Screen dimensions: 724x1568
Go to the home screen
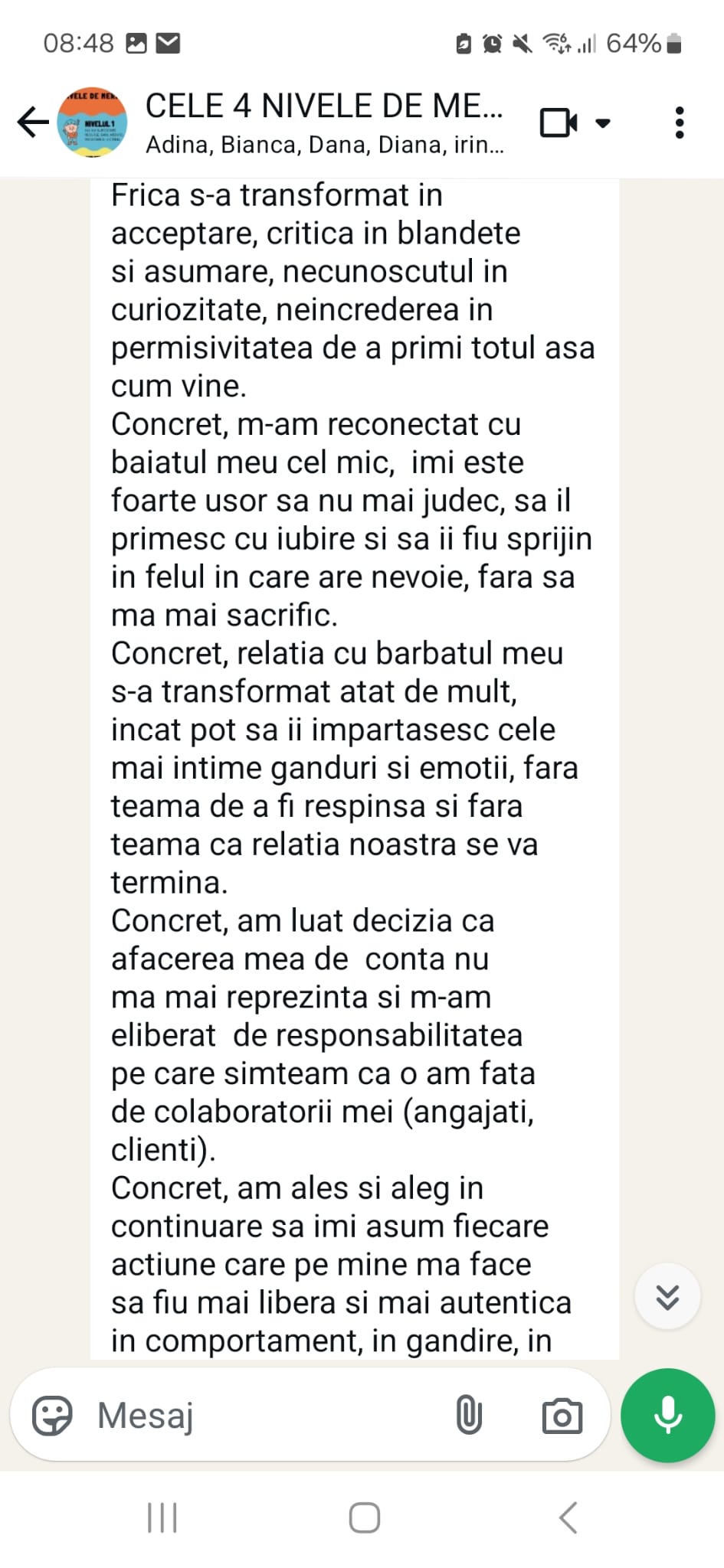point(365,1517)
